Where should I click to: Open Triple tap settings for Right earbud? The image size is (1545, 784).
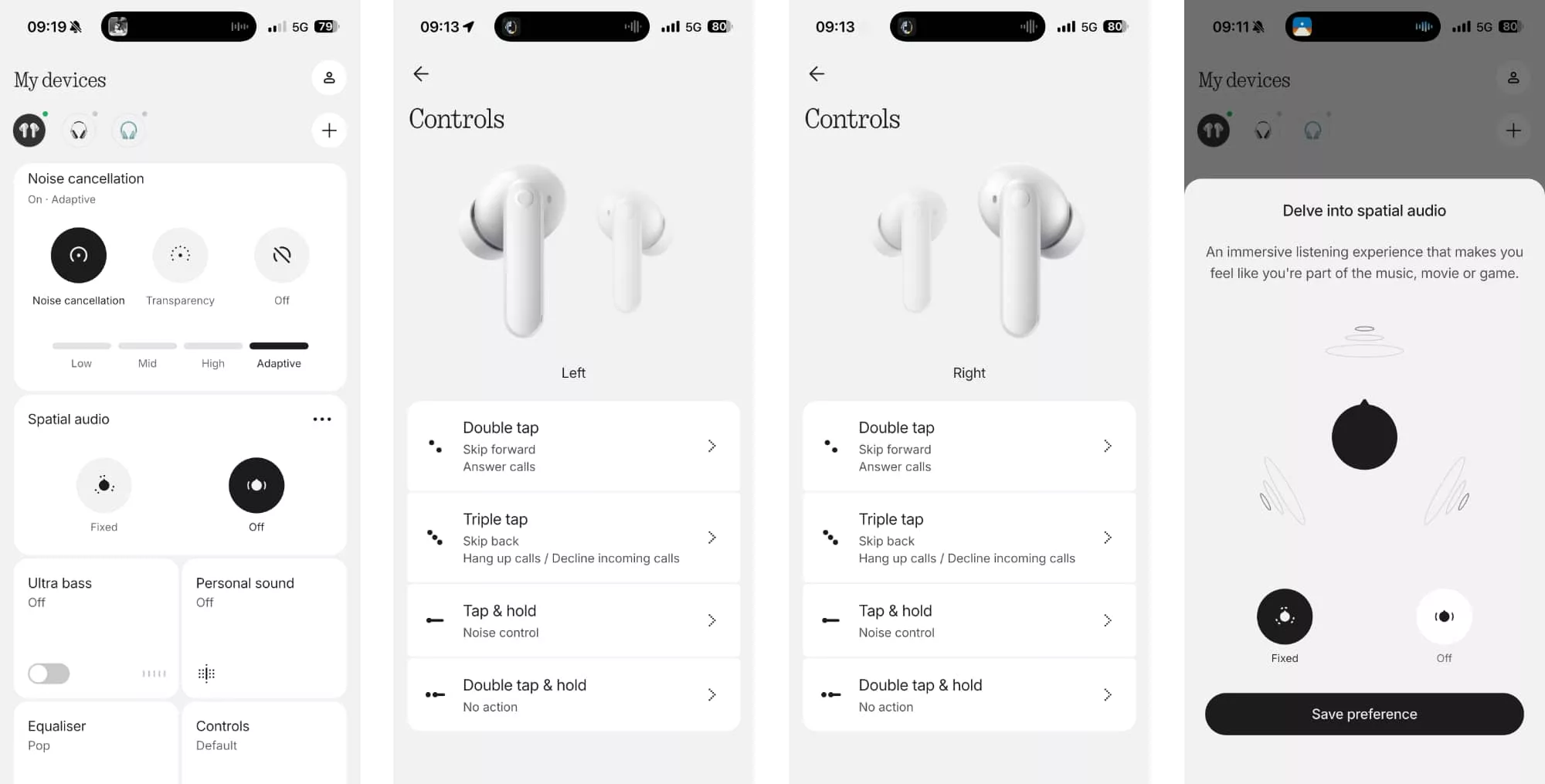[x=969, y=538]
